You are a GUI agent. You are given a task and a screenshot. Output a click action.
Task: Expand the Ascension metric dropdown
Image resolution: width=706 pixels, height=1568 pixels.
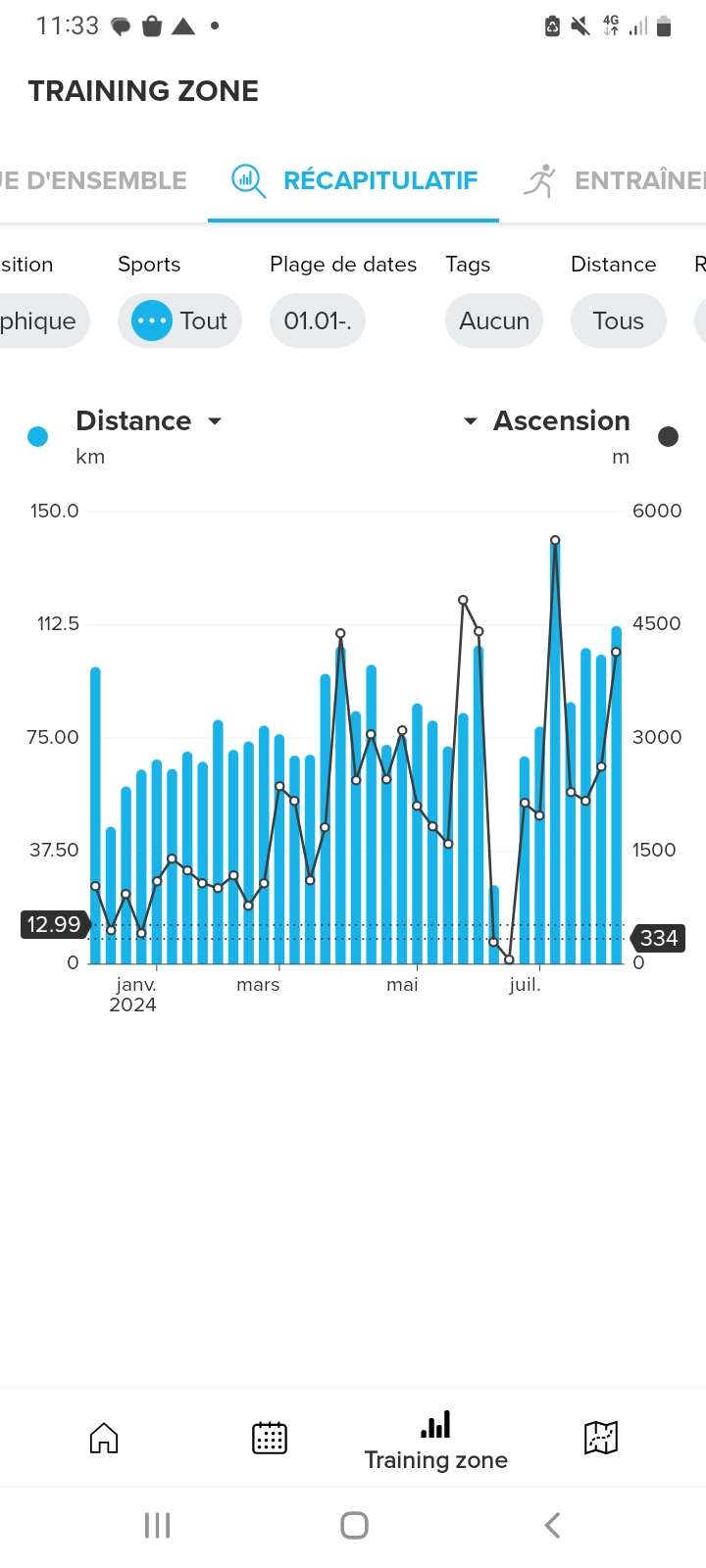(547, 421)
